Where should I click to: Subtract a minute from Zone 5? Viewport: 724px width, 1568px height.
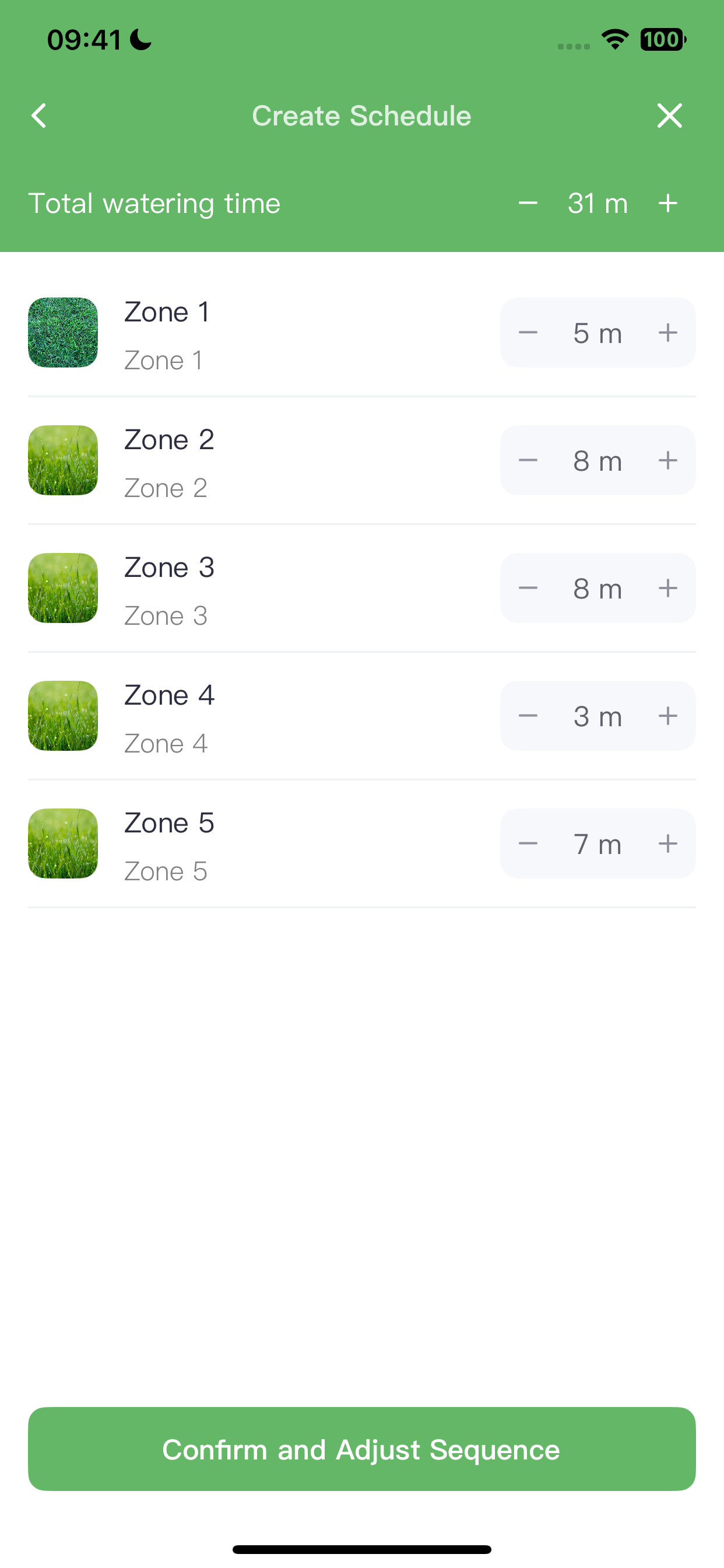pyautogui.click(x=528, y=843)
